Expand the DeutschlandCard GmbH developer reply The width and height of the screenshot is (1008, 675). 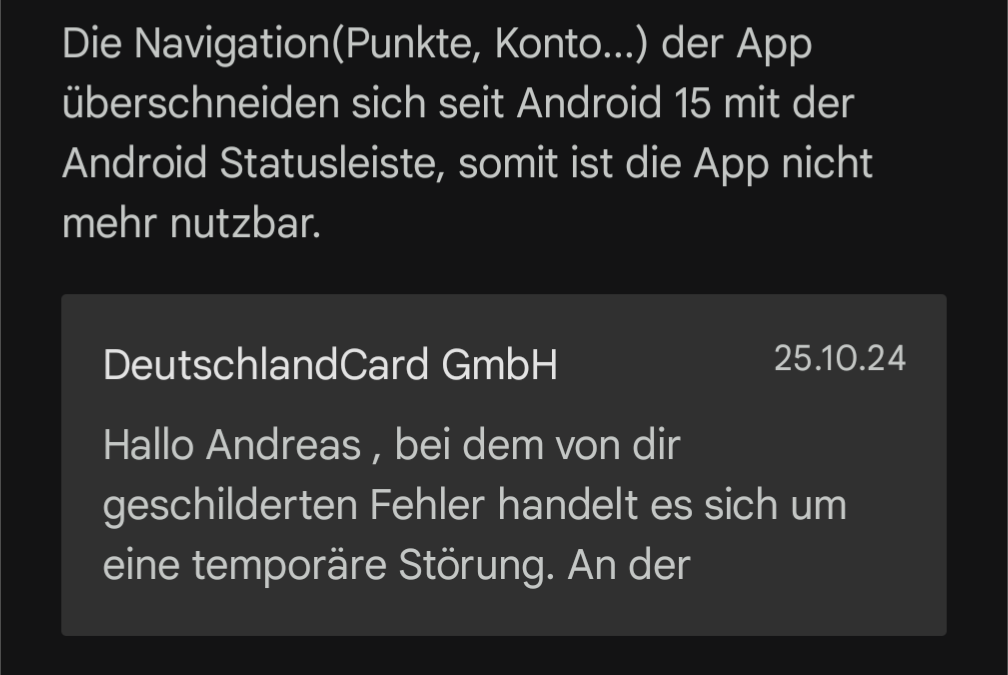(474, 505)
